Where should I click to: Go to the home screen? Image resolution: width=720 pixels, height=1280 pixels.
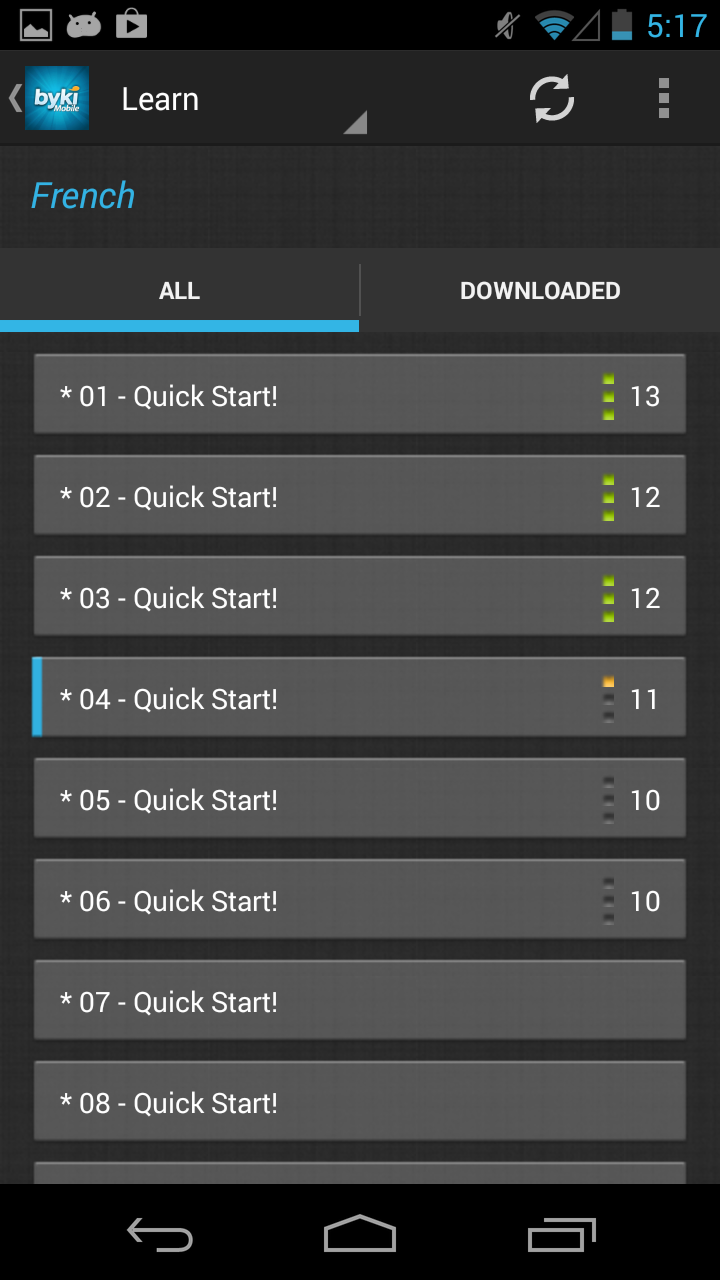(360, 1235)
